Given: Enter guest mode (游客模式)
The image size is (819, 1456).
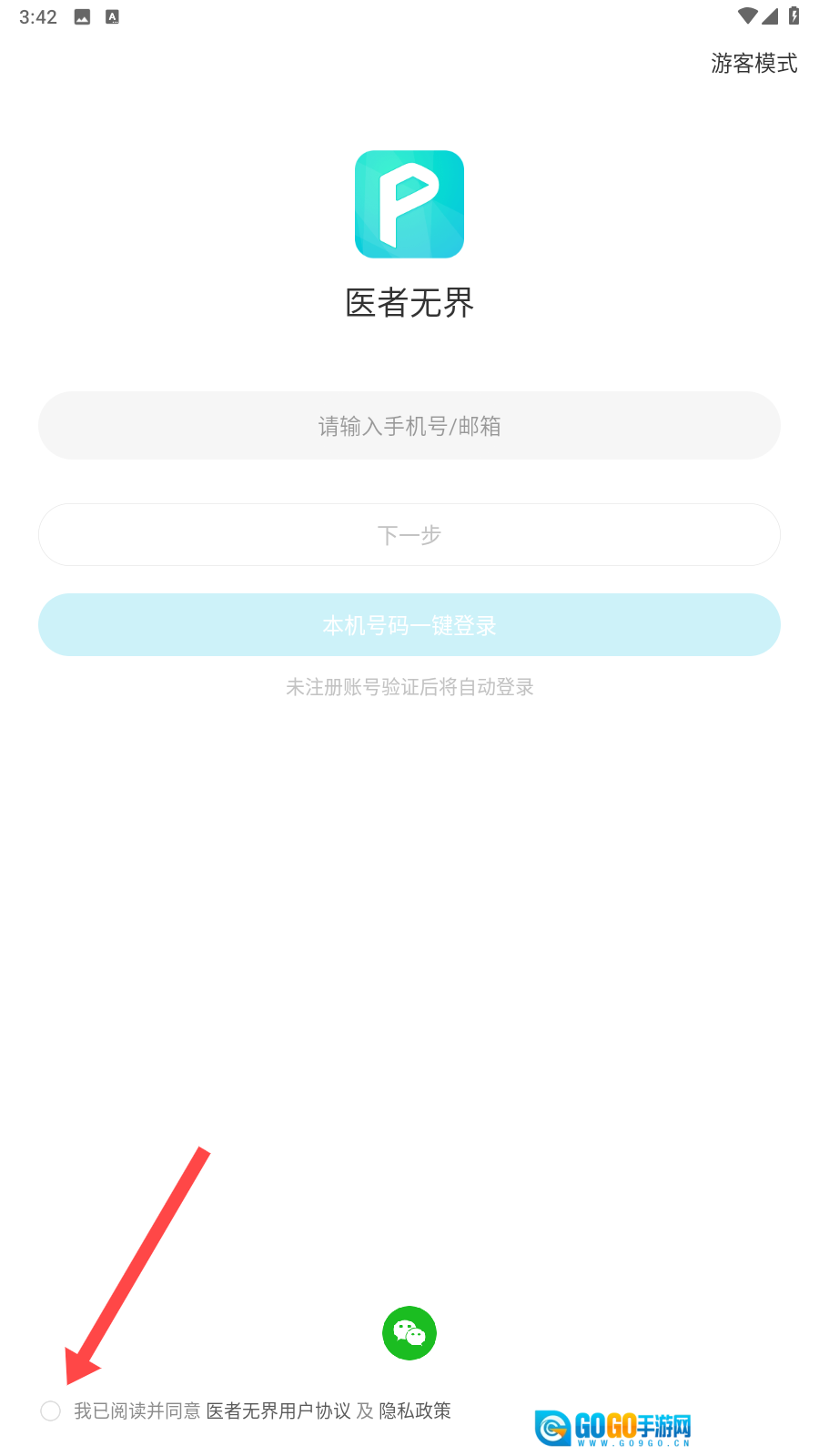Looking at the screenshot, I should [x=753, y=63].
